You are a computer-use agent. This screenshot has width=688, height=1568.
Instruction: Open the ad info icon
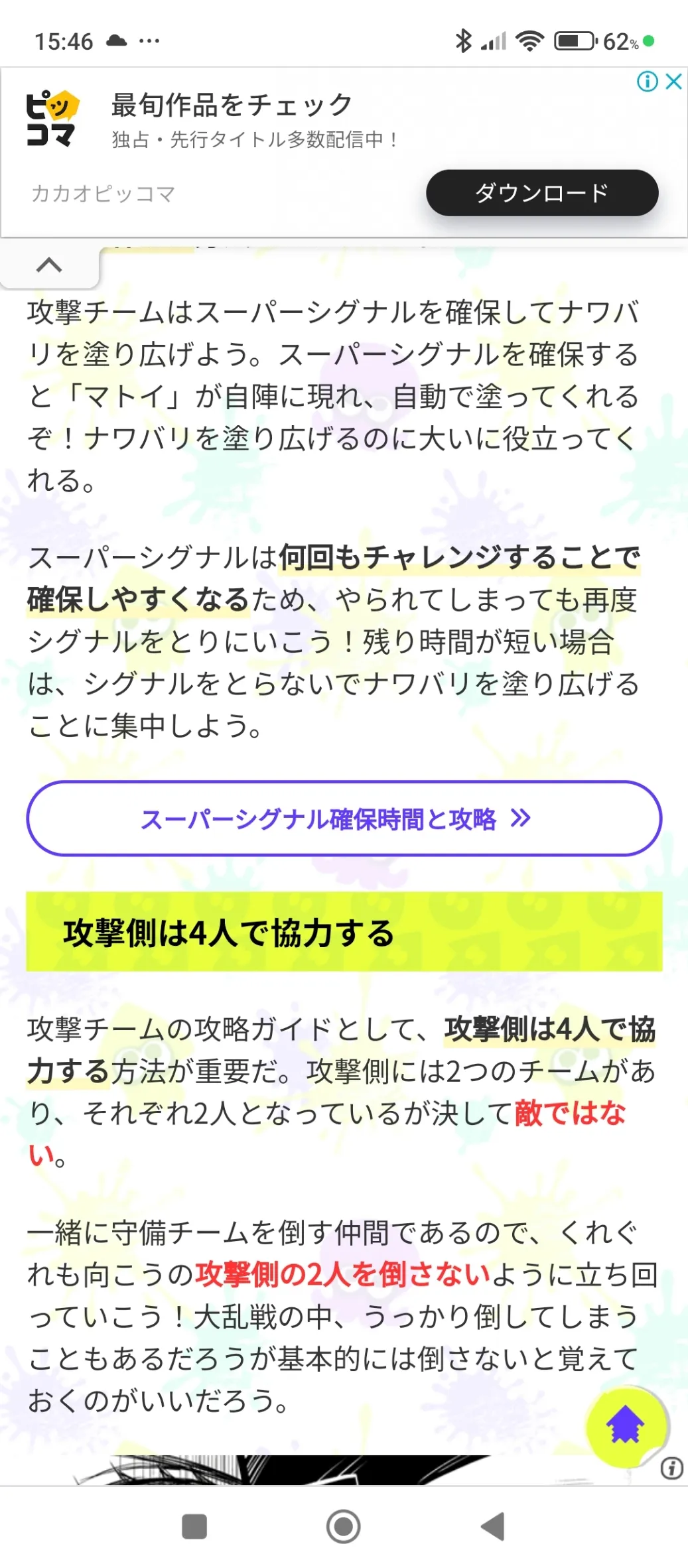click(x=648, y=82)
